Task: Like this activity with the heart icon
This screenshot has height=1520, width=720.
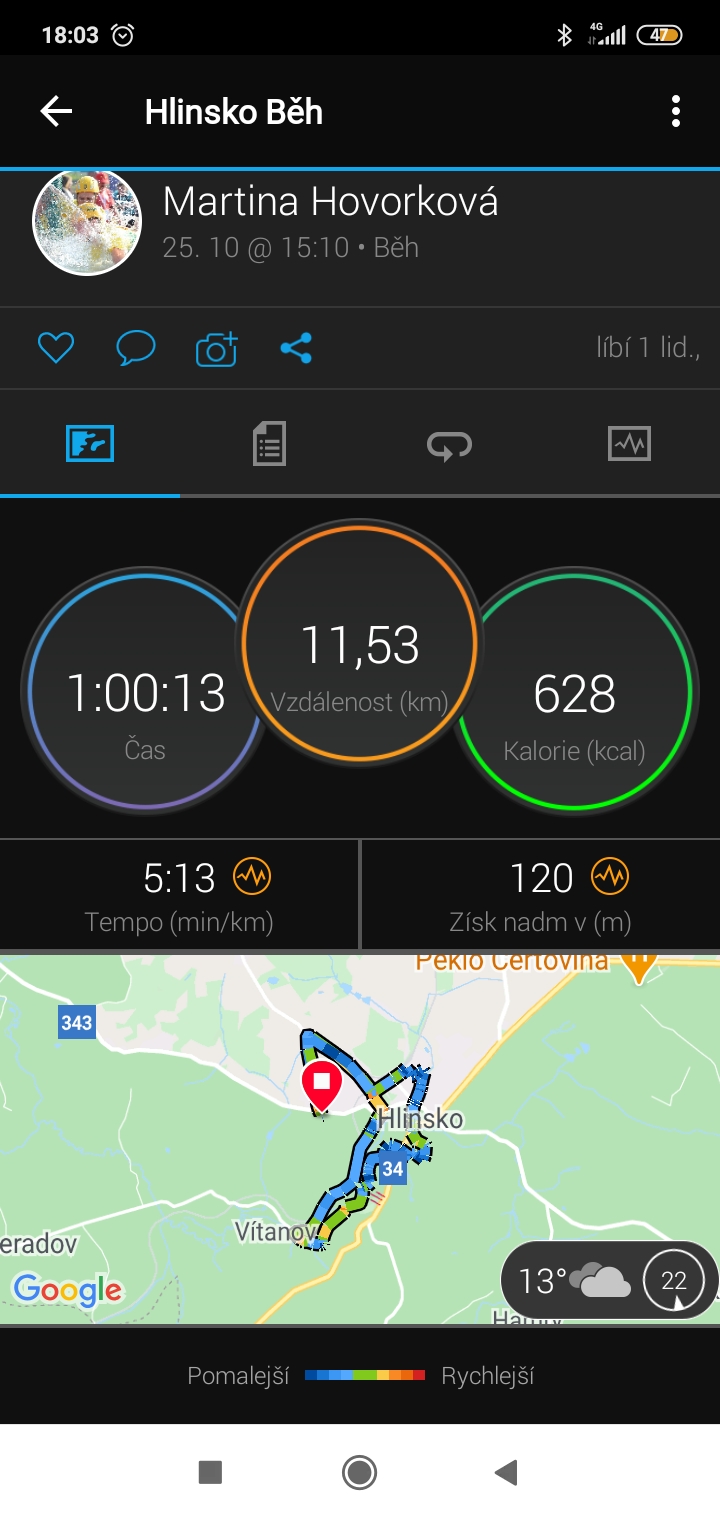Action: (56, 348)
